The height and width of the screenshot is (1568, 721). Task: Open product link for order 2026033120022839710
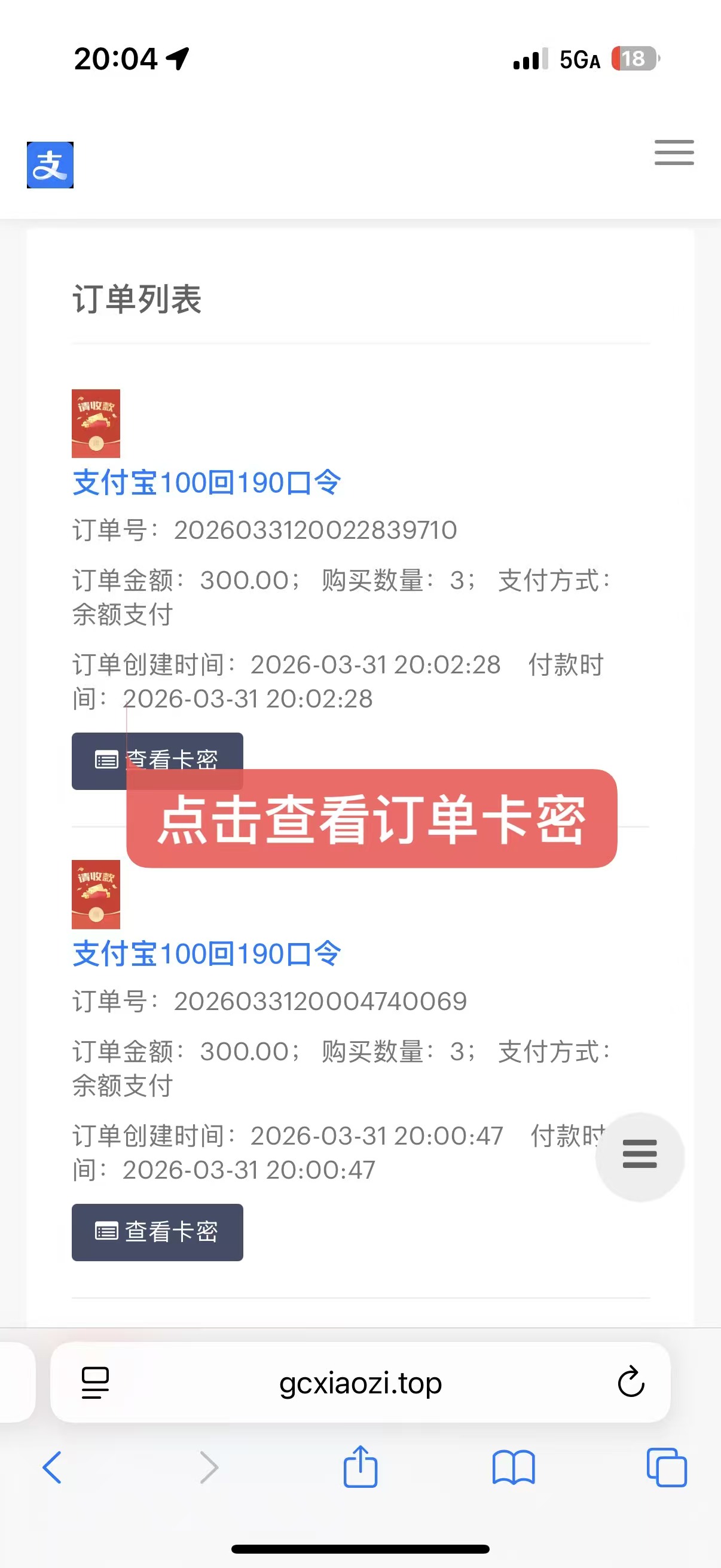(206, 483)
